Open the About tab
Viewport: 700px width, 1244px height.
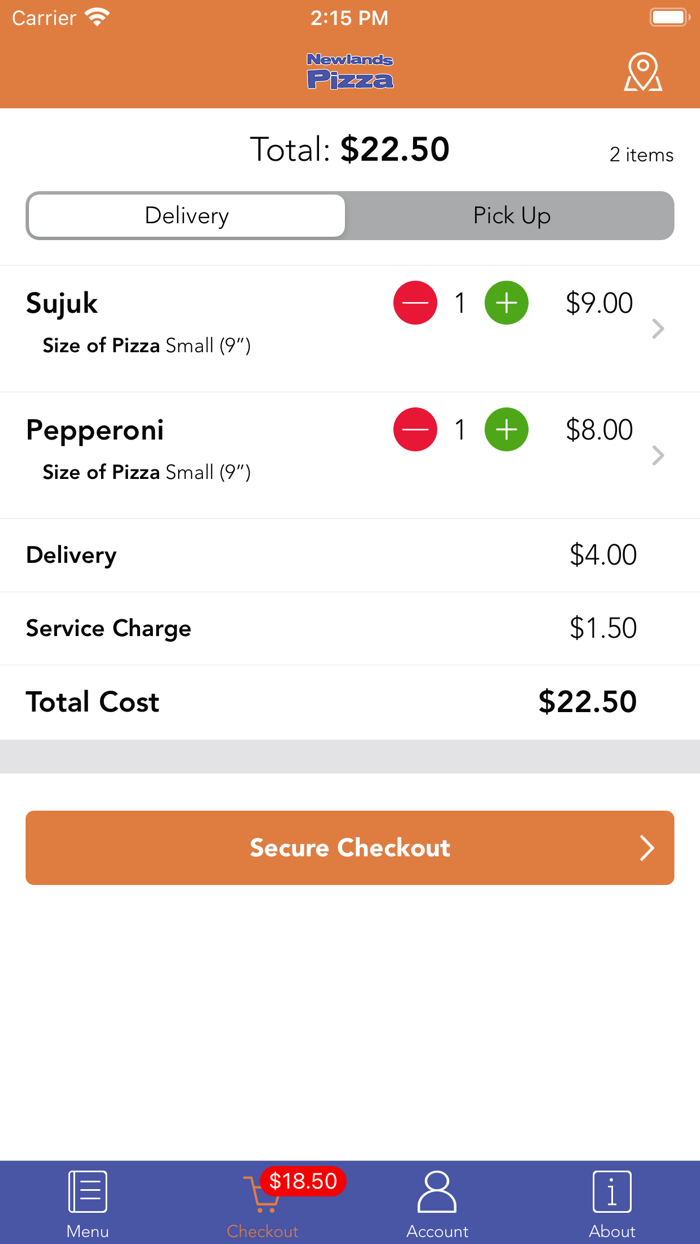[612, 1203]
